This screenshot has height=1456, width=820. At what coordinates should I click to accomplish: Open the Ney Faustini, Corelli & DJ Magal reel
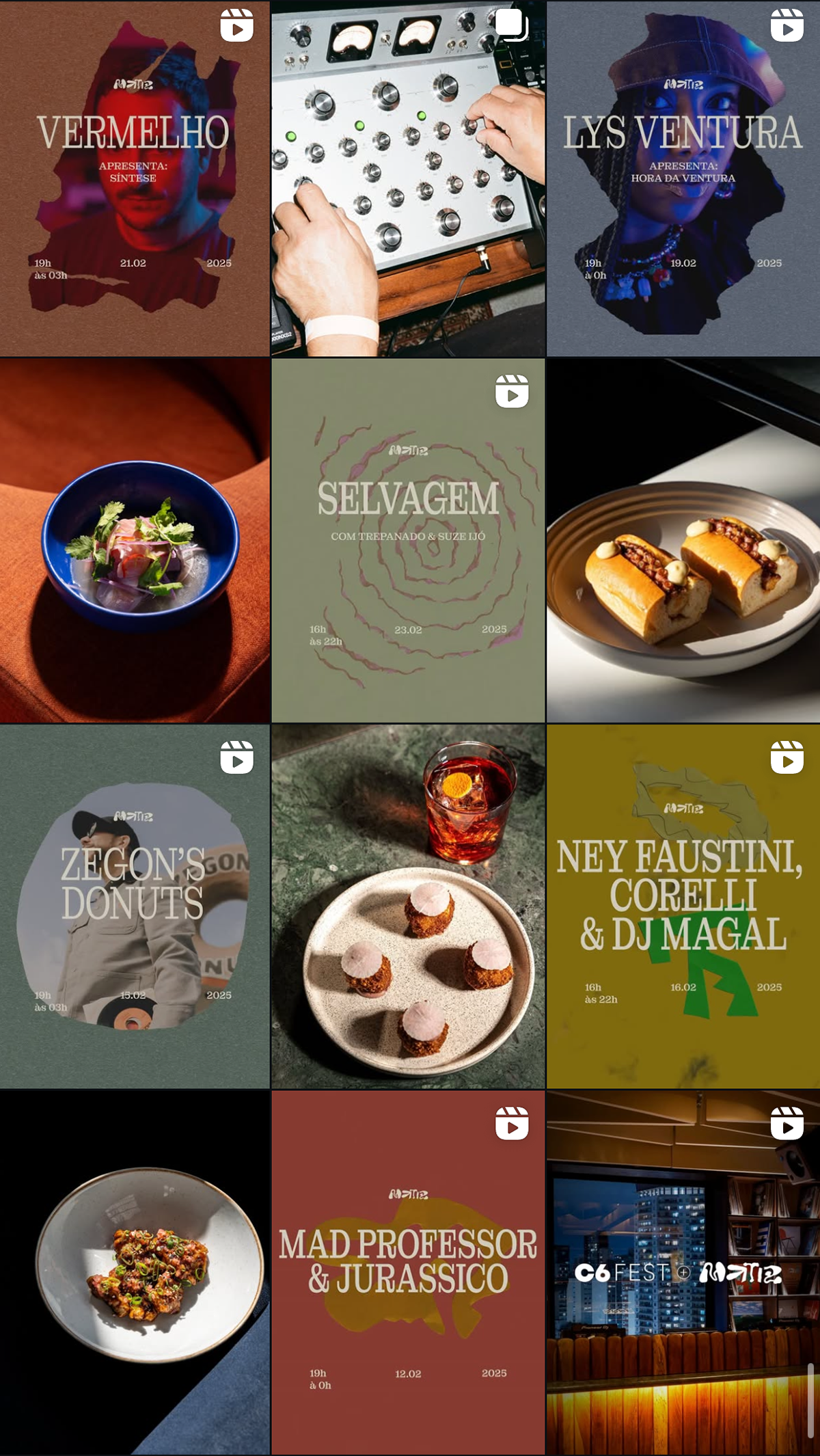(x=683, y=906)
